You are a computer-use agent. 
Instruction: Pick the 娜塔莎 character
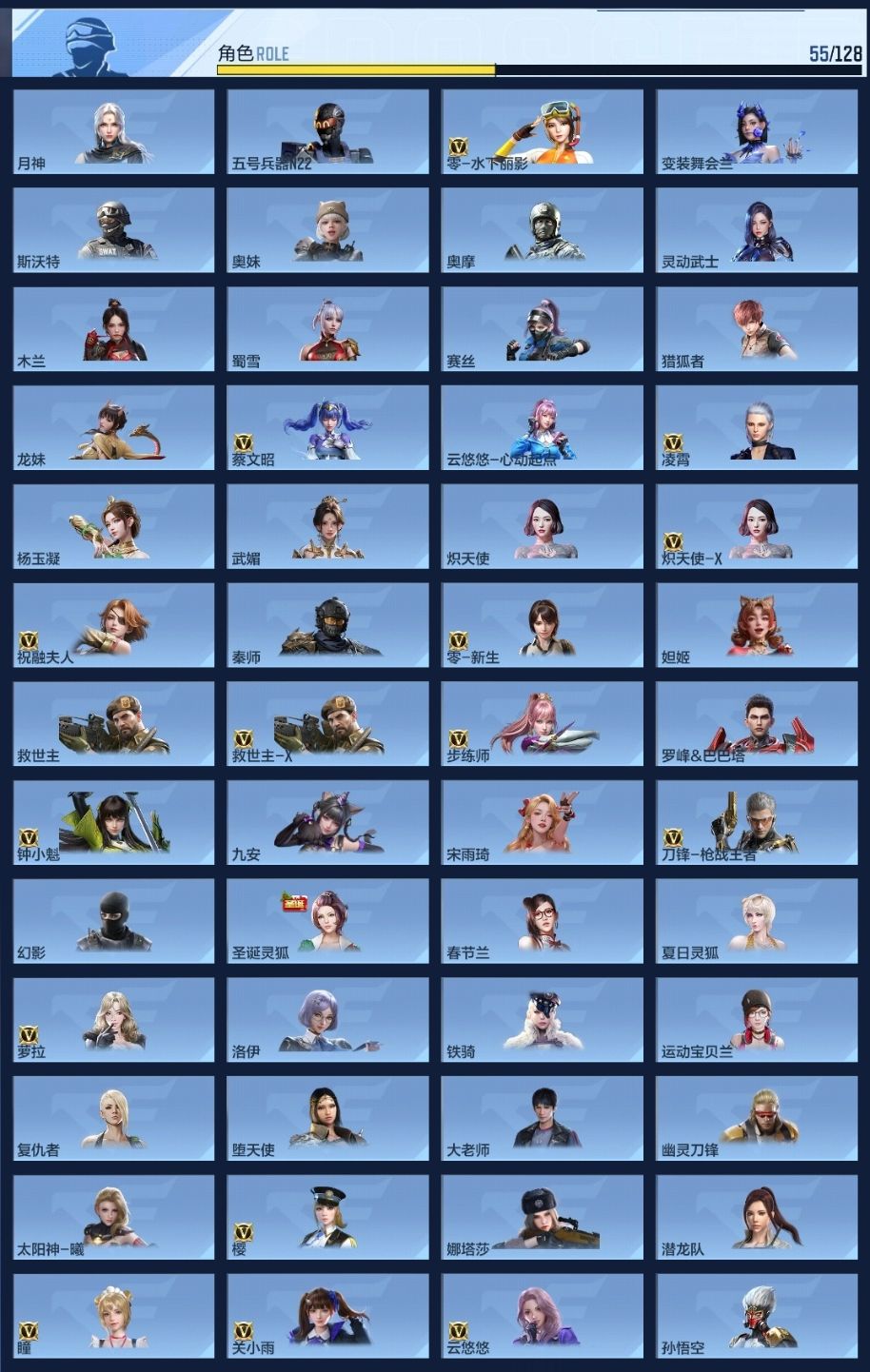[543, 1219]
